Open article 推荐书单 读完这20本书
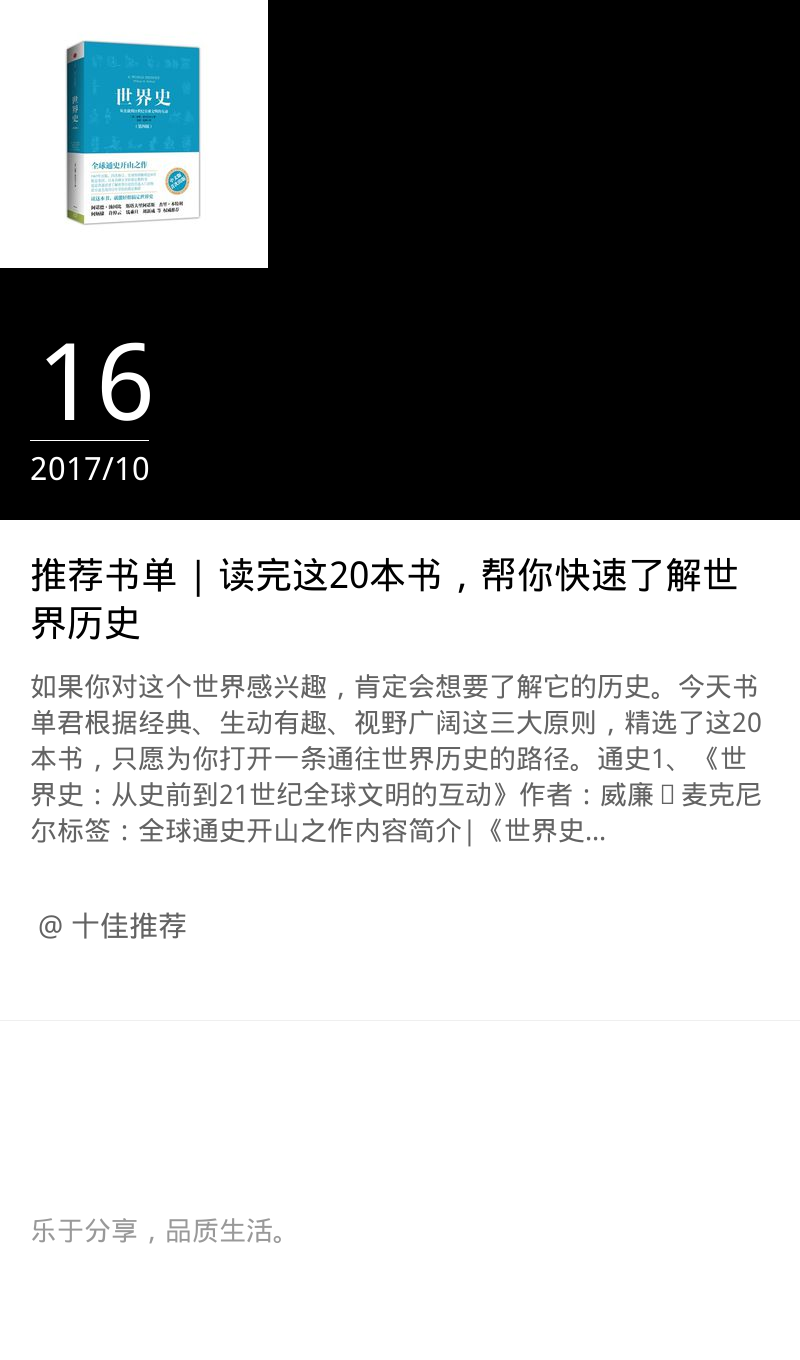 click(385, 599)
